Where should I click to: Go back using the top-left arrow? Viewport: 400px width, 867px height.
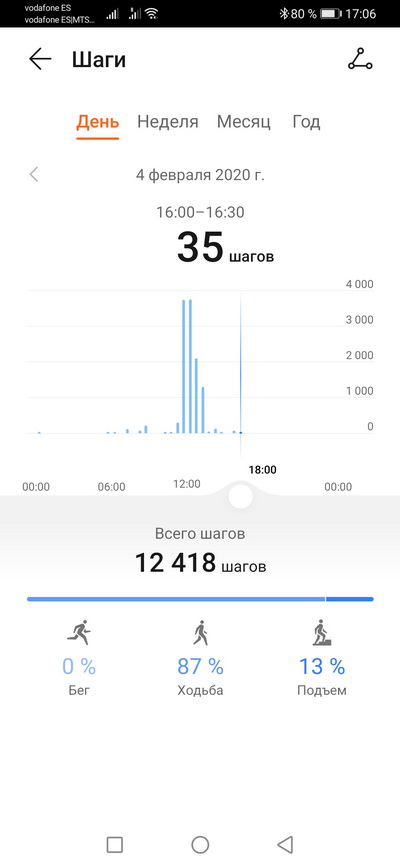[x=40, y=59]
